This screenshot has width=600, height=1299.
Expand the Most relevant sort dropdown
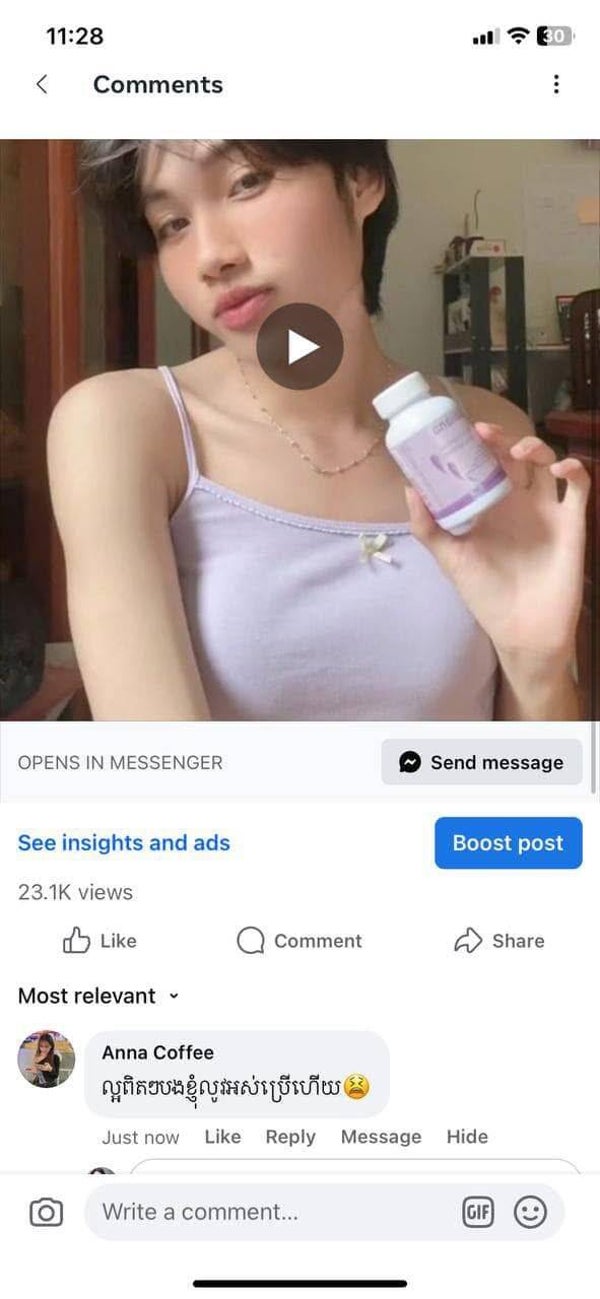tap(98, 996)
